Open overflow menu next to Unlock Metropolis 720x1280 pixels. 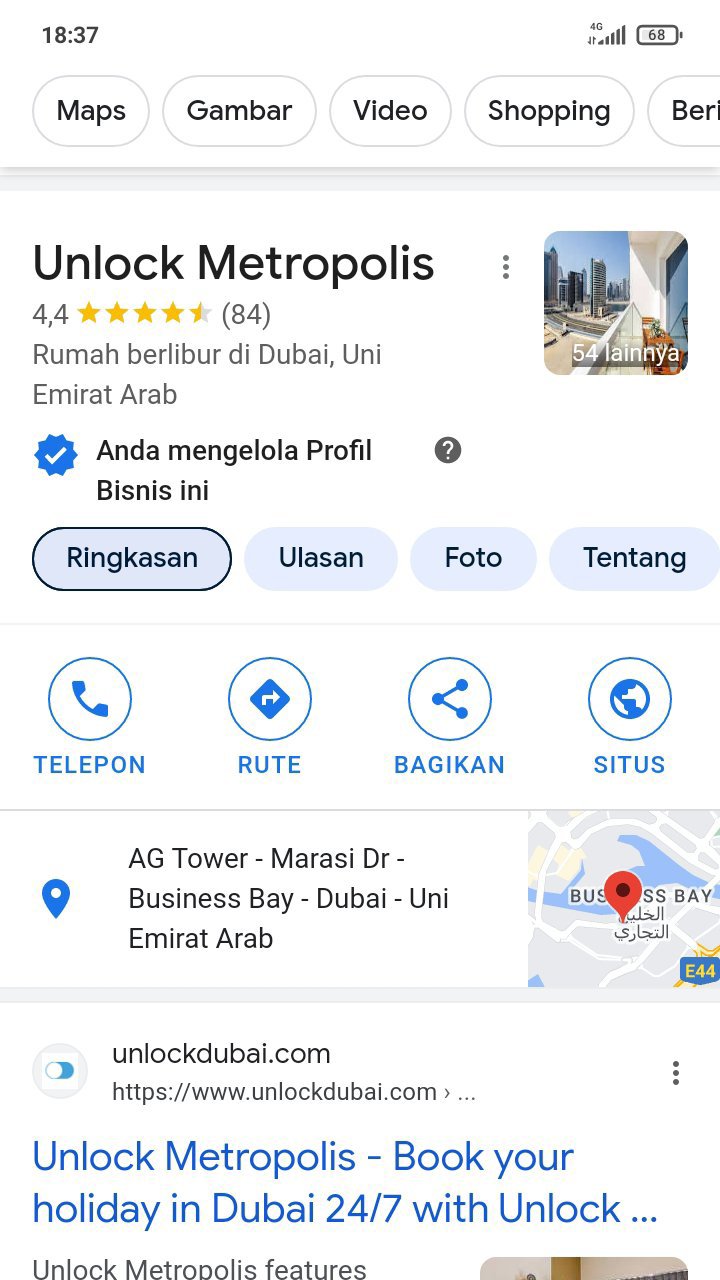(506, 267)
